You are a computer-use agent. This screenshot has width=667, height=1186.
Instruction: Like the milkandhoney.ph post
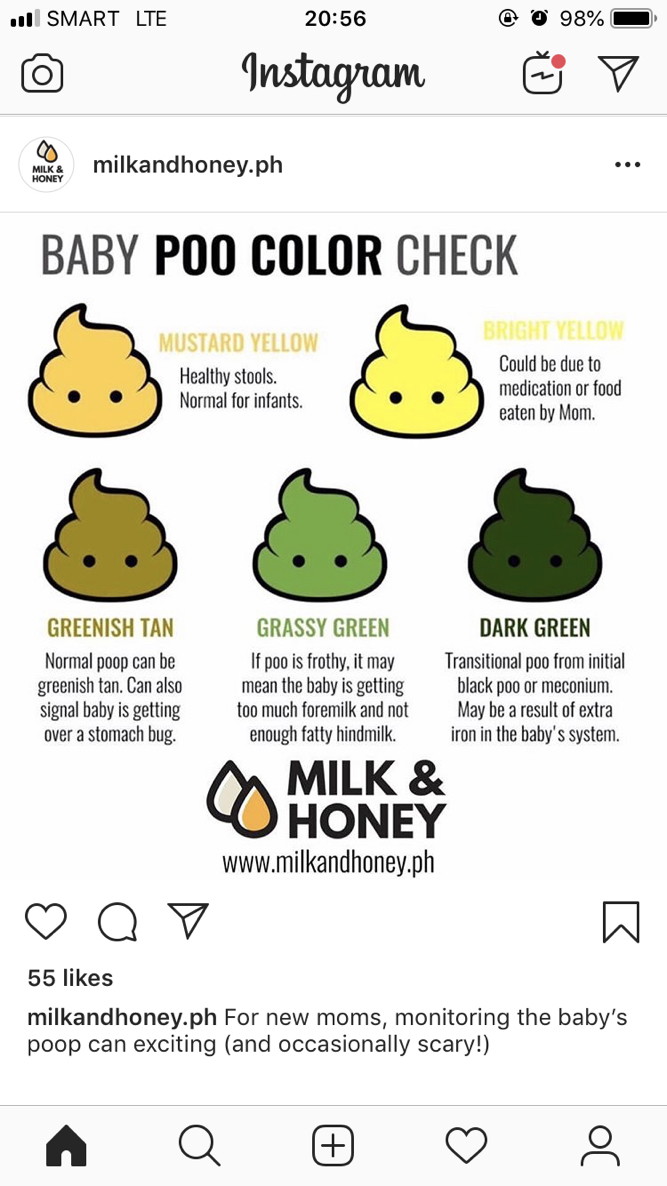tap(45, 921)
